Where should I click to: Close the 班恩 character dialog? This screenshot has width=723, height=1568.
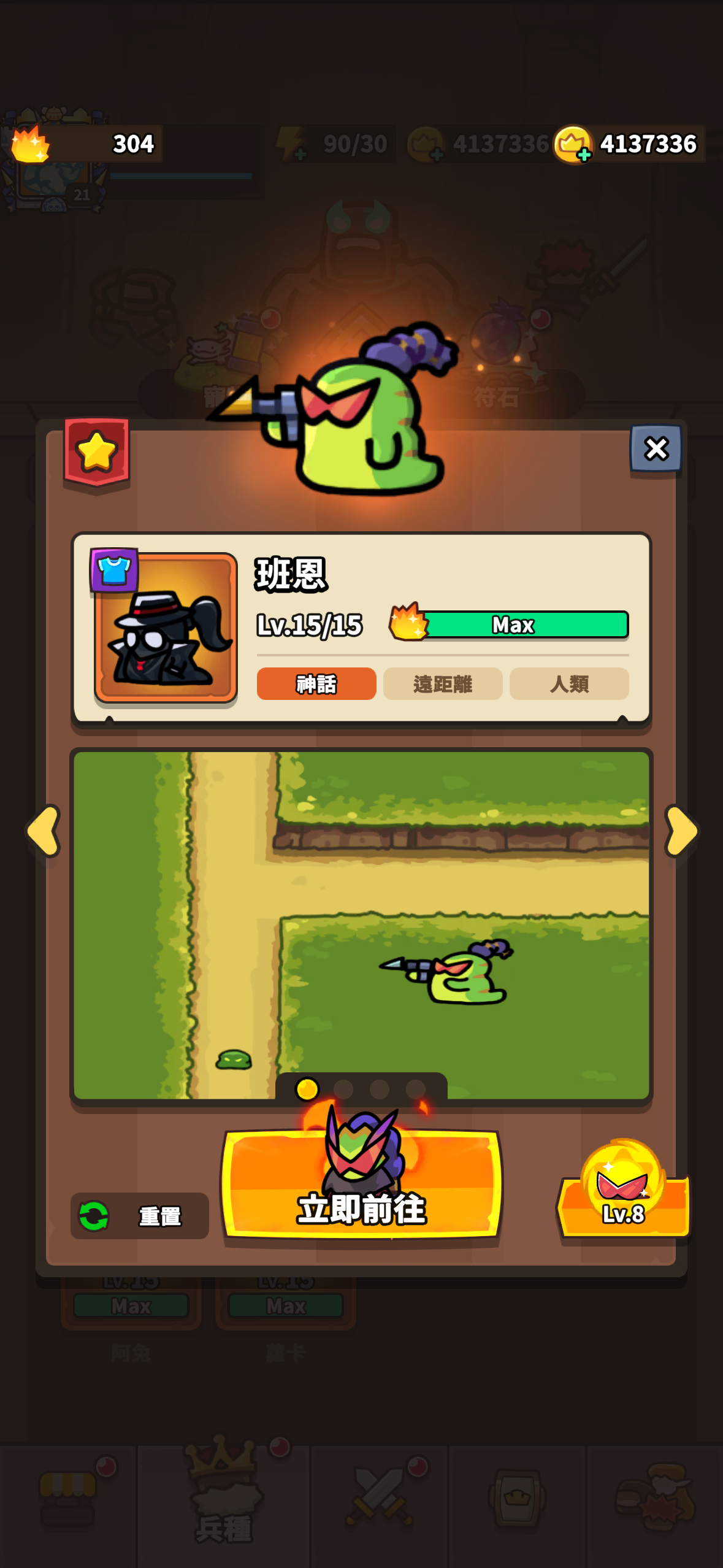point(656,448)
